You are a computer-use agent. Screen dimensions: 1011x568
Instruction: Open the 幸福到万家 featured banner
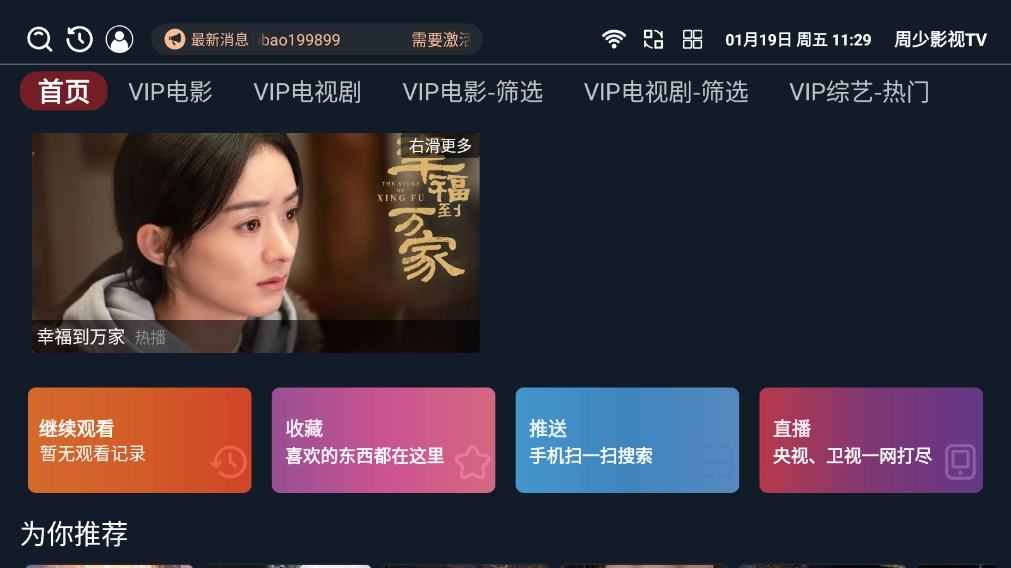(x=255, y=243)
